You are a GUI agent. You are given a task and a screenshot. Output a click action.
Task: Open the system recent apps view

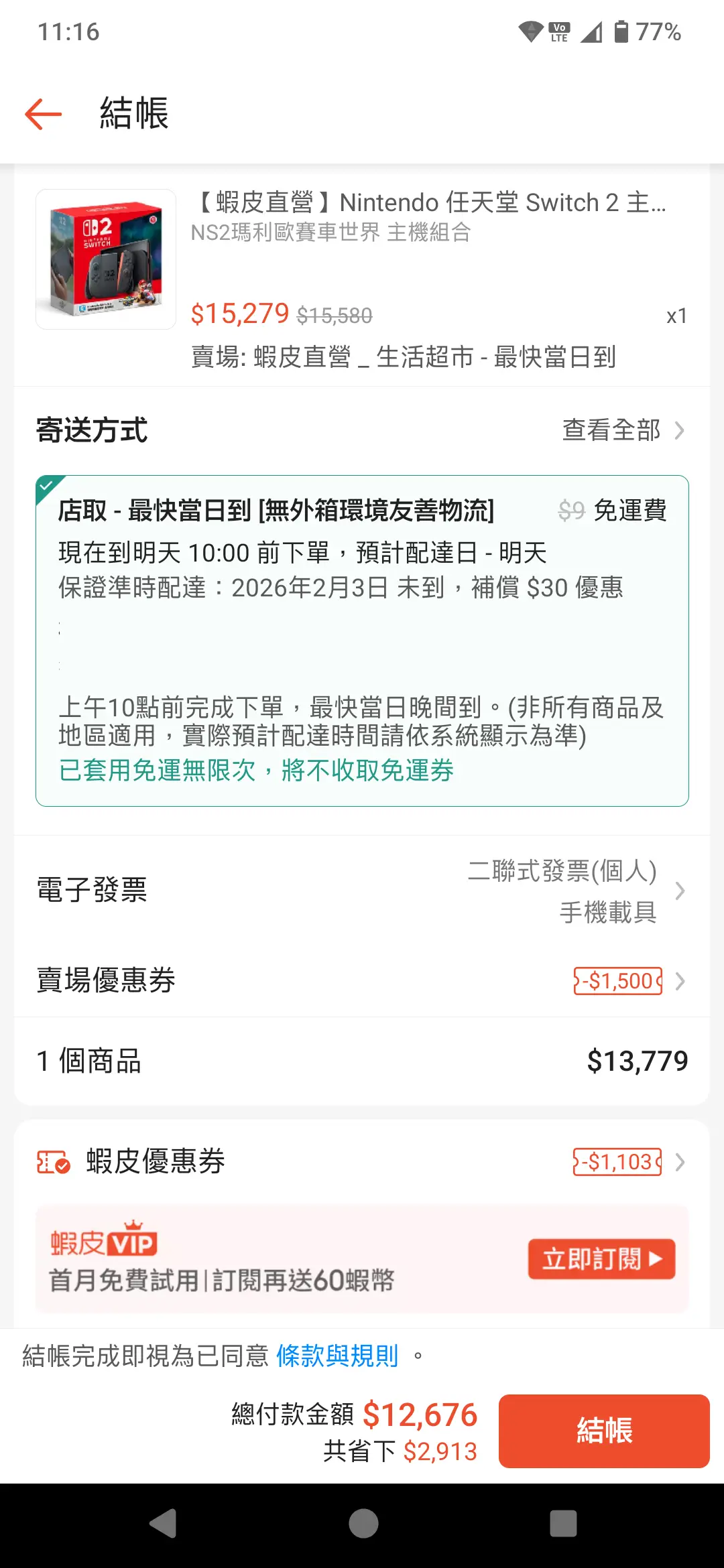pos(563,1523)
